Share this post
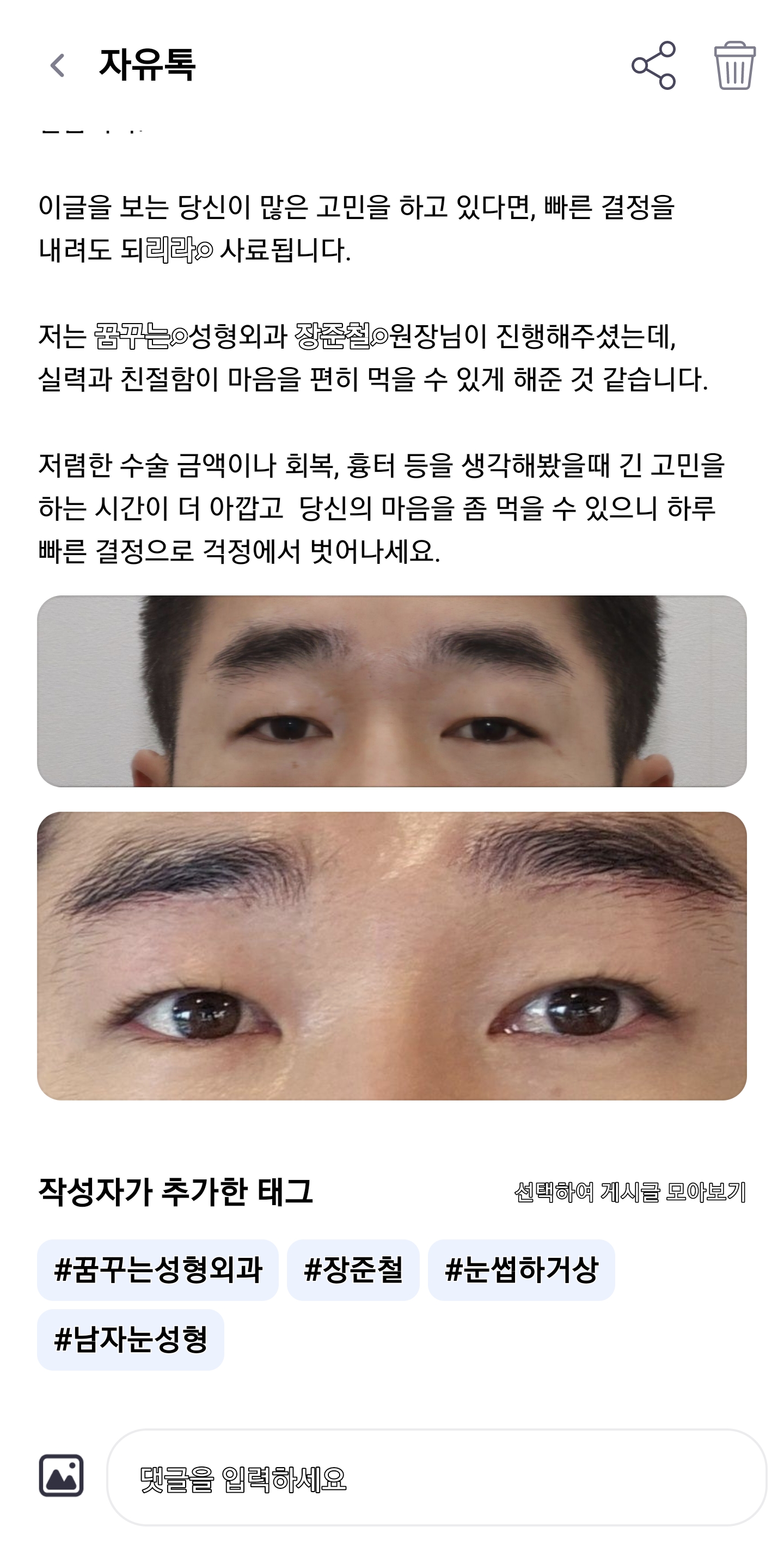The image size is (784, 1545). 653,65
